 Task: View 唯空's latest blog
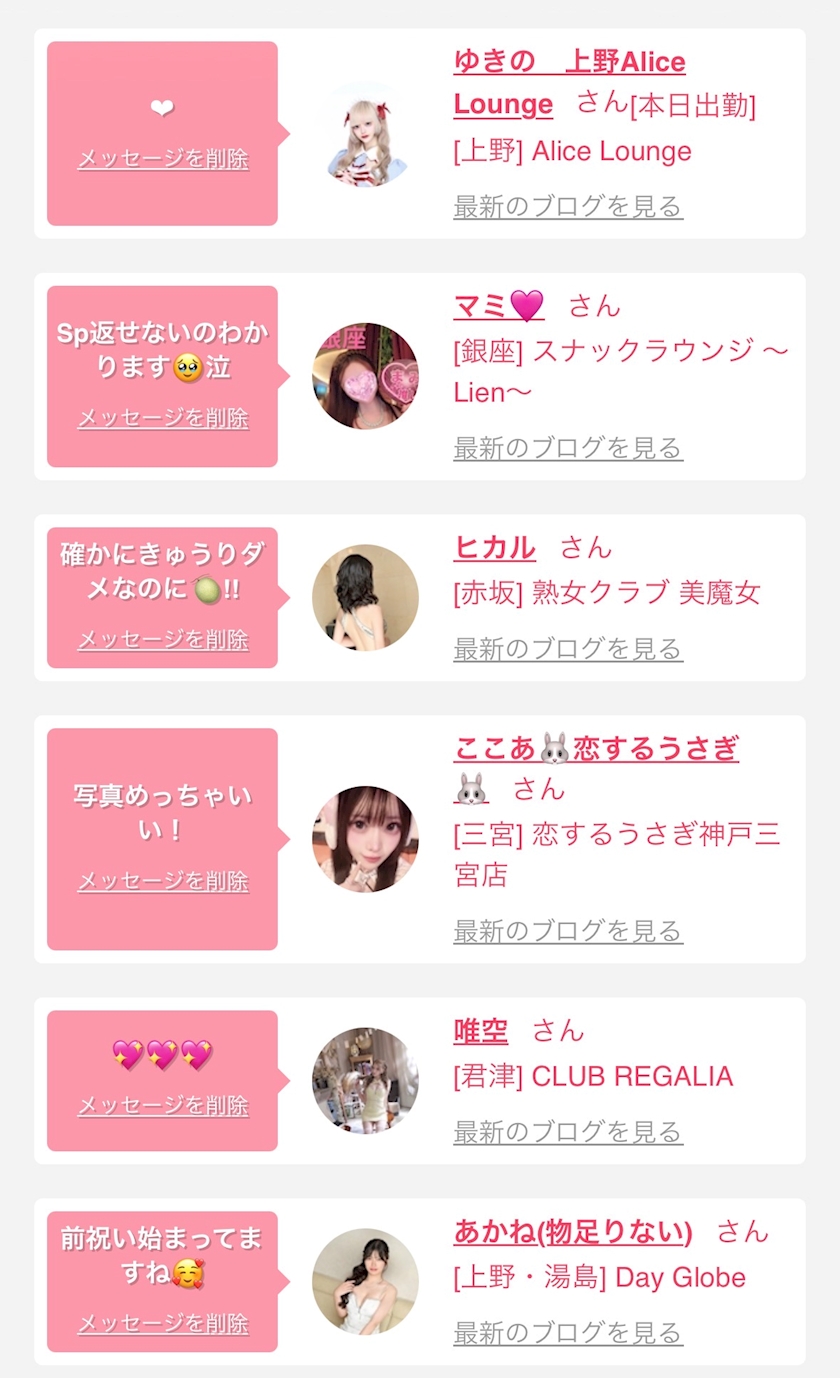[568, 1132]
